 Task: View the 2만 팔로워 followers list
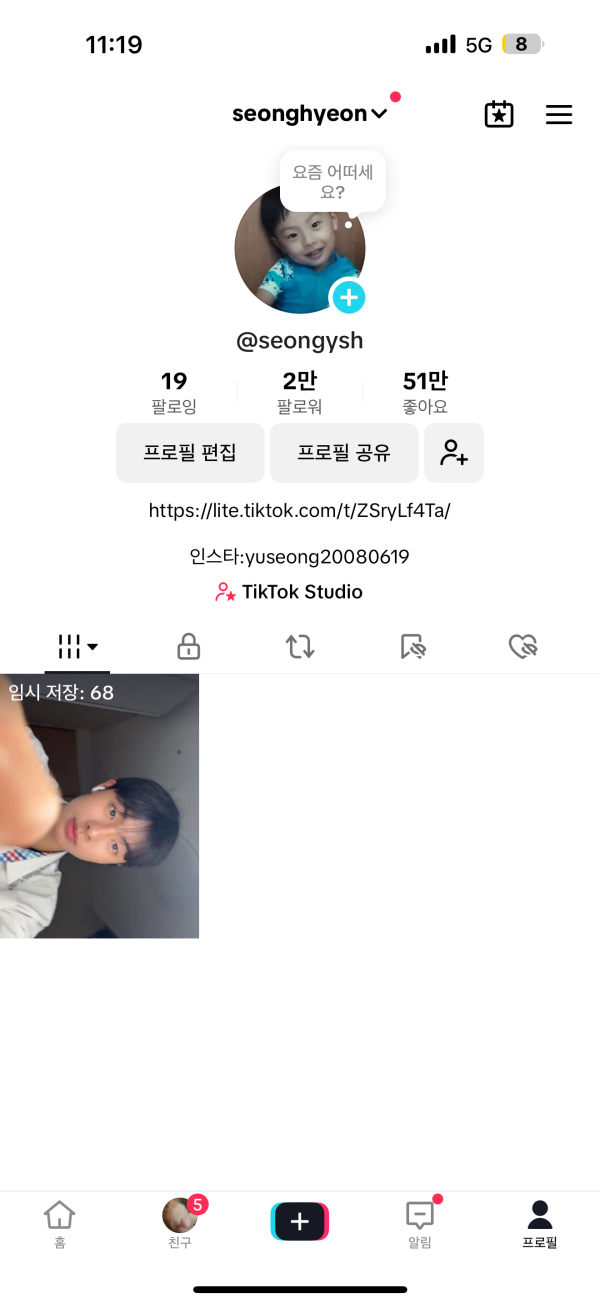[300, 391]
